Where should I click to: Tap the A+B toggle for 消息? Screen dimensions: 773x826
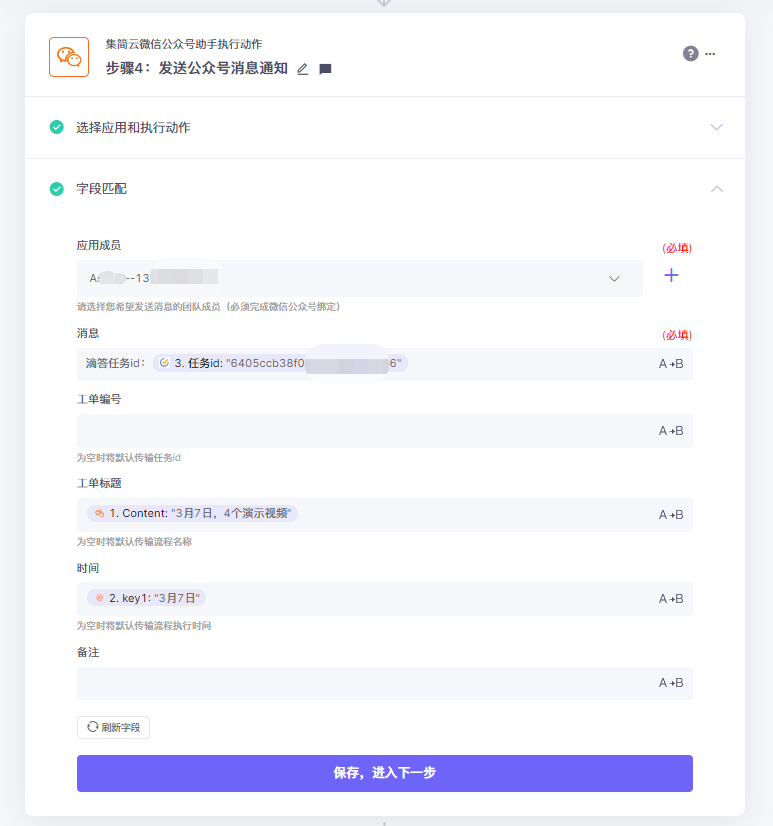671,364
